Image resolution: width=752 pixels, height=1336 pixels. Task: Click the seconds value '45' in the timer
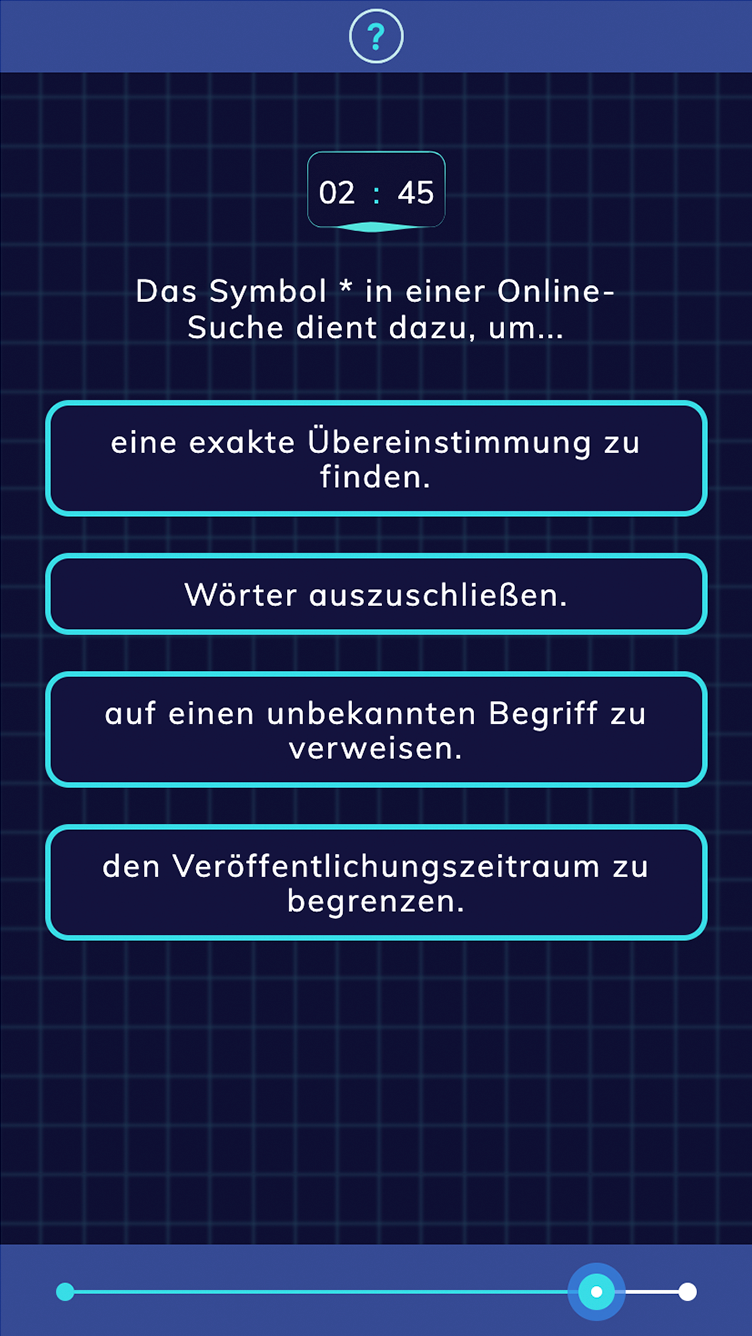[x=415, y=190]
